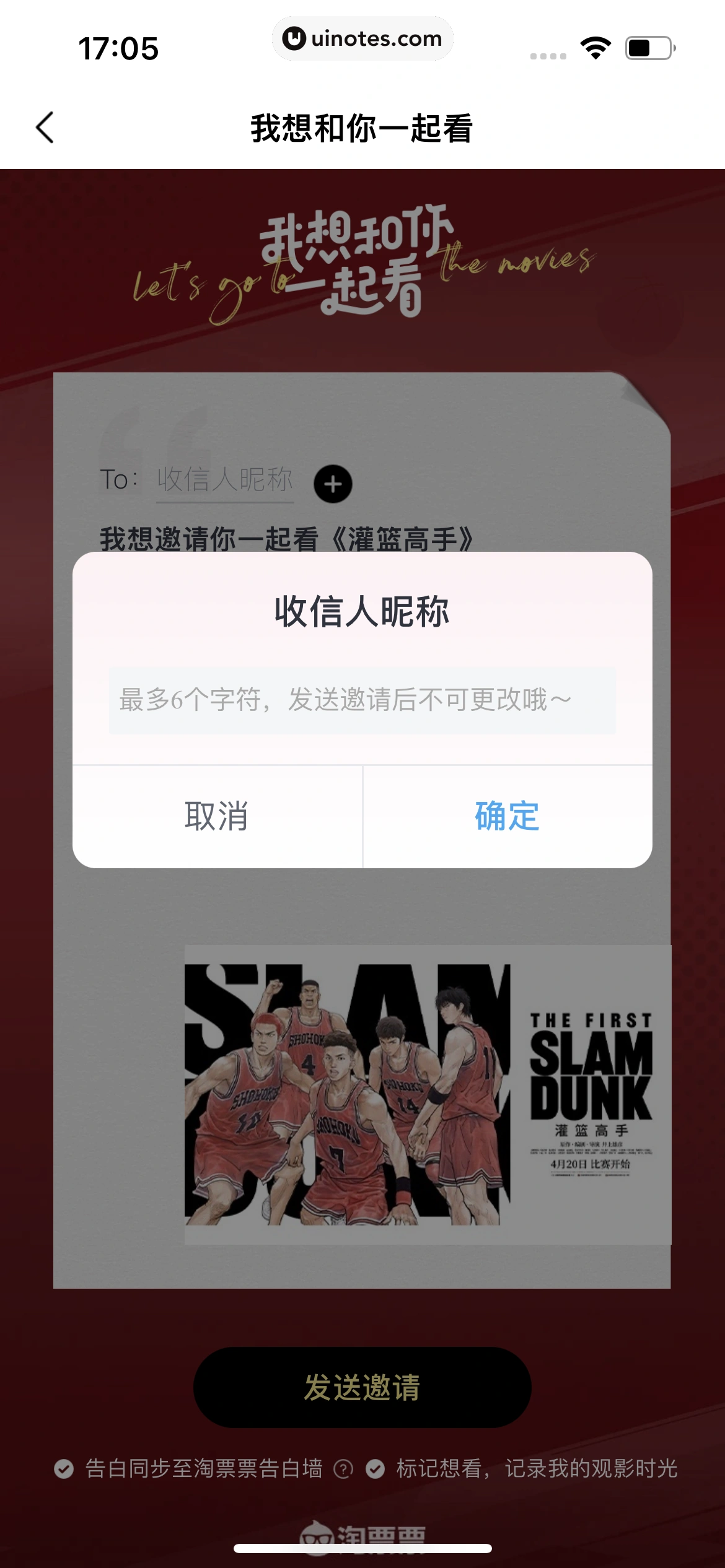Viewport: 725px width, 1568px height.
Task: Toggle 标记想看 checkbox
Action: [375, 1468]
